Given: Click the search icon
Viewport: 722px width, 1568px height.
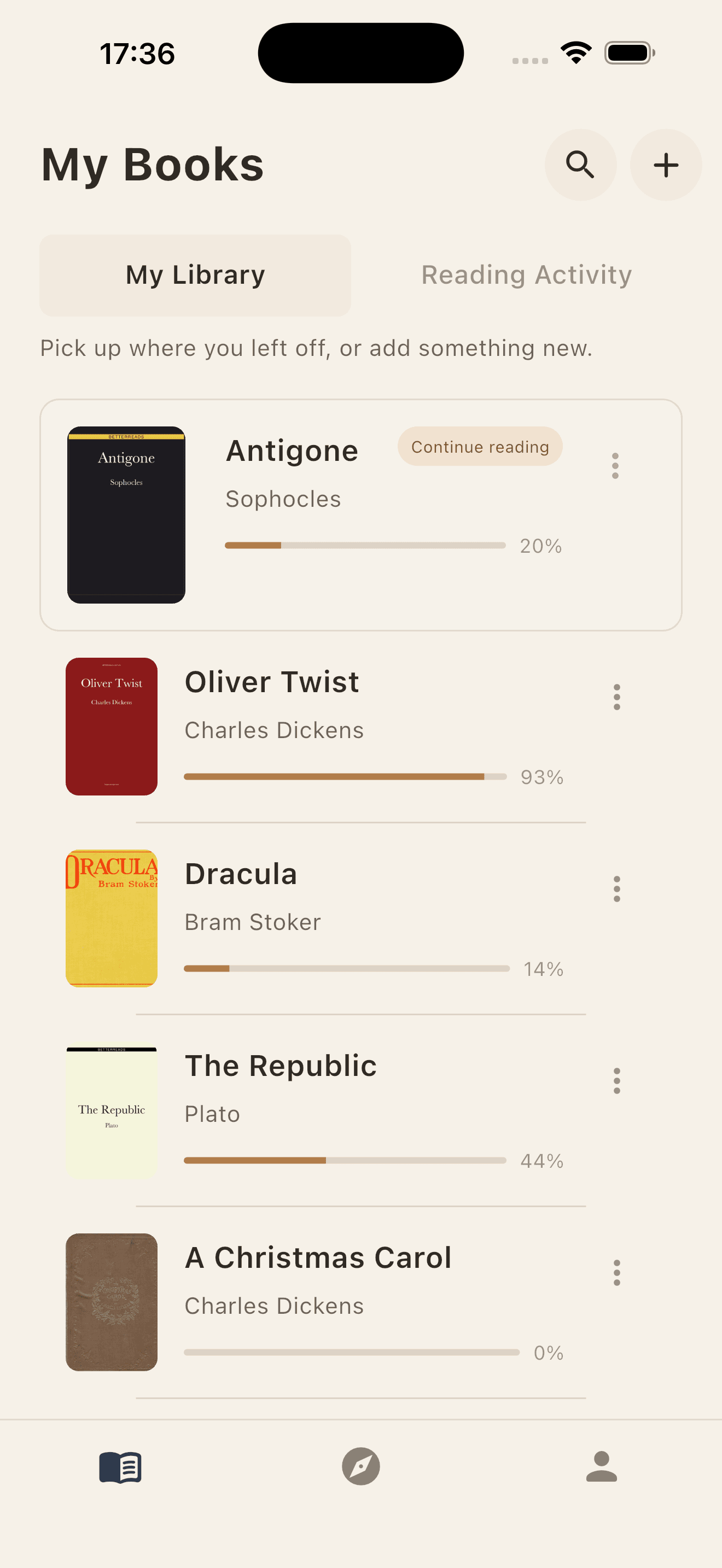Looking at the screenshot, I should pos(580,165).
